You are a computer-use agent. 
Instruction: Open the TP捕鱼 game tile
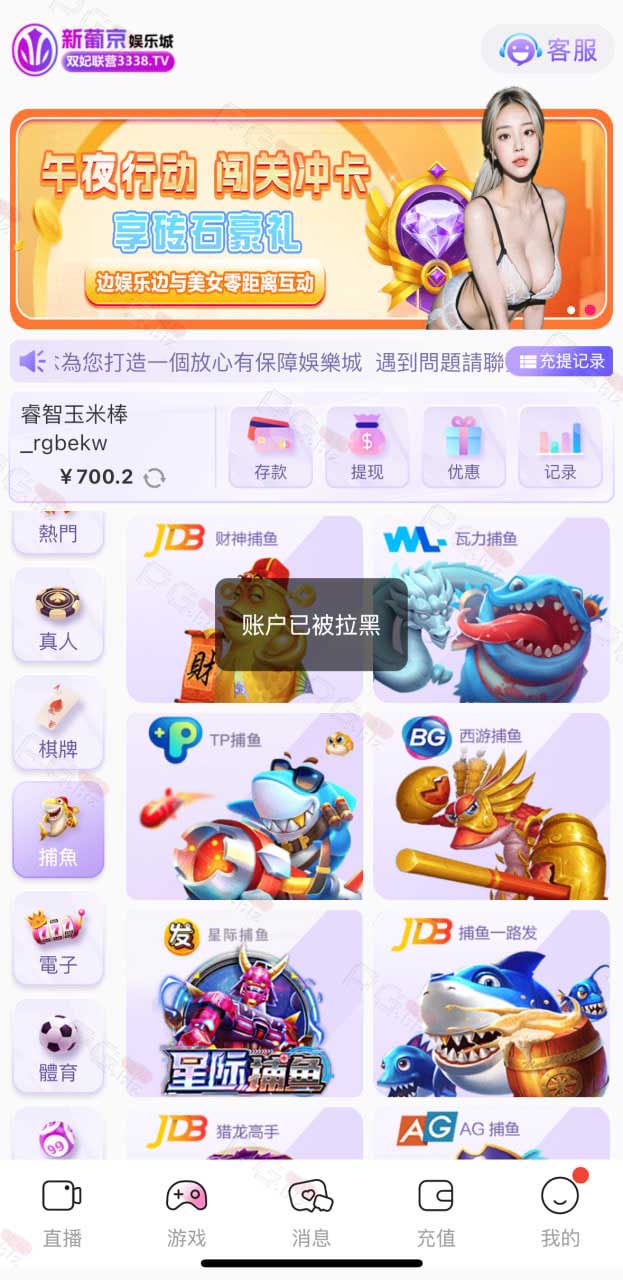tap(244, 806)
